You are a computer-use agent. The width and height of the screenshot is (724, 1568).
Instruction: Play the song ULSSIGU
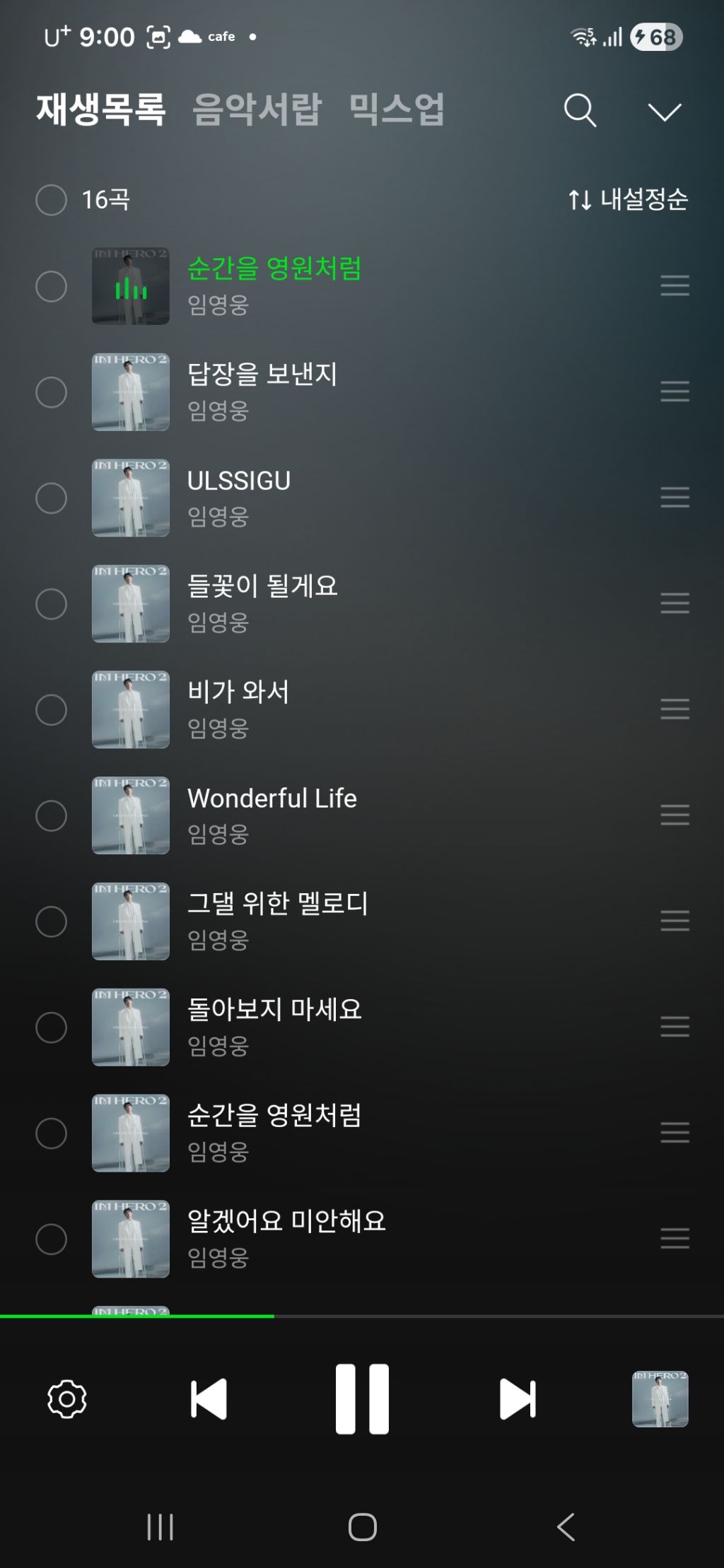[239, 481]
